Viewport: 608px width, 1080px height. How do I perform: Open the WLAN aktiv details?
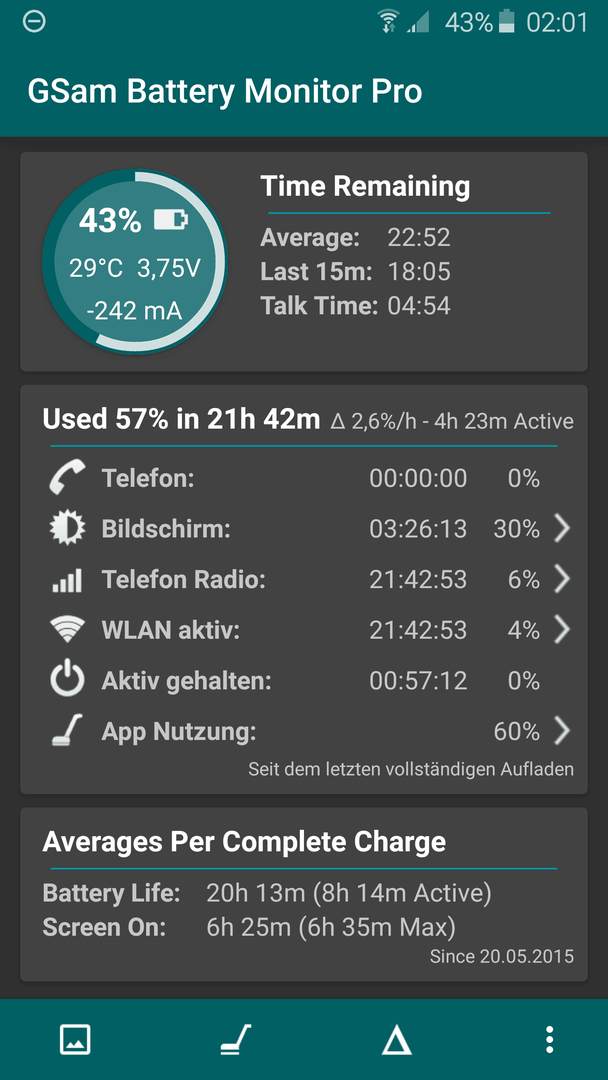coord(304,630)
